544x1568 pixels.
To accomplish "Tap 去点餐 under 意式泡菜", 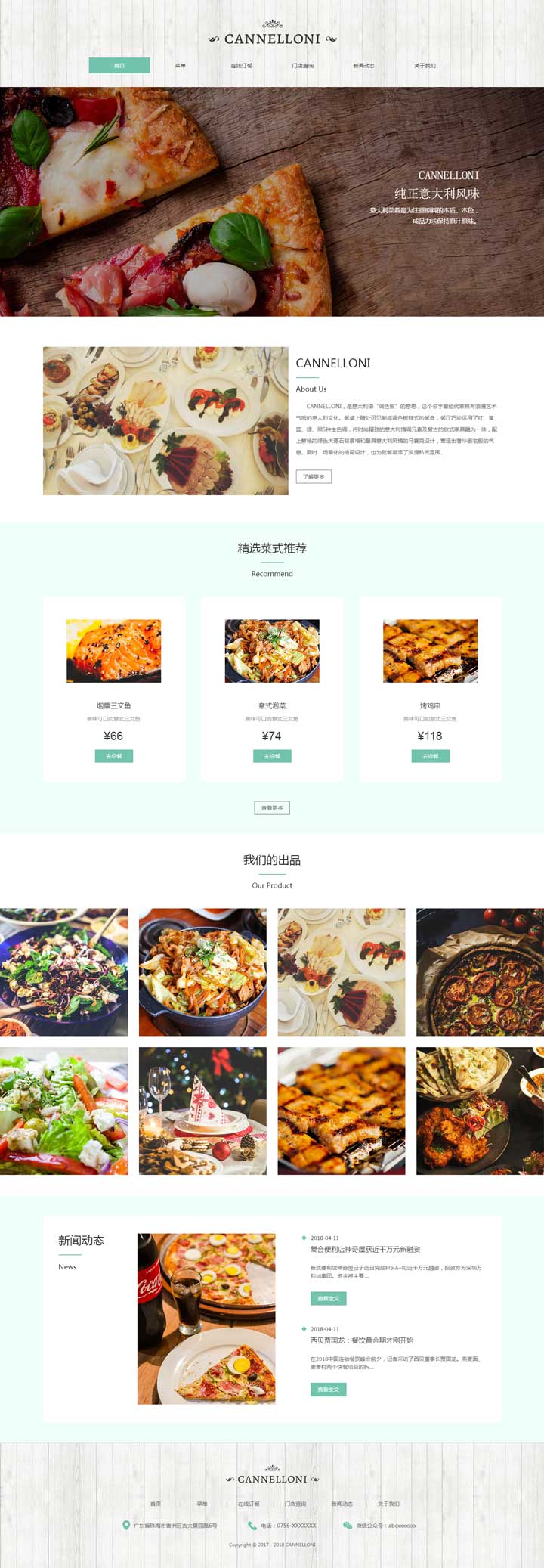I will [272, 756].
